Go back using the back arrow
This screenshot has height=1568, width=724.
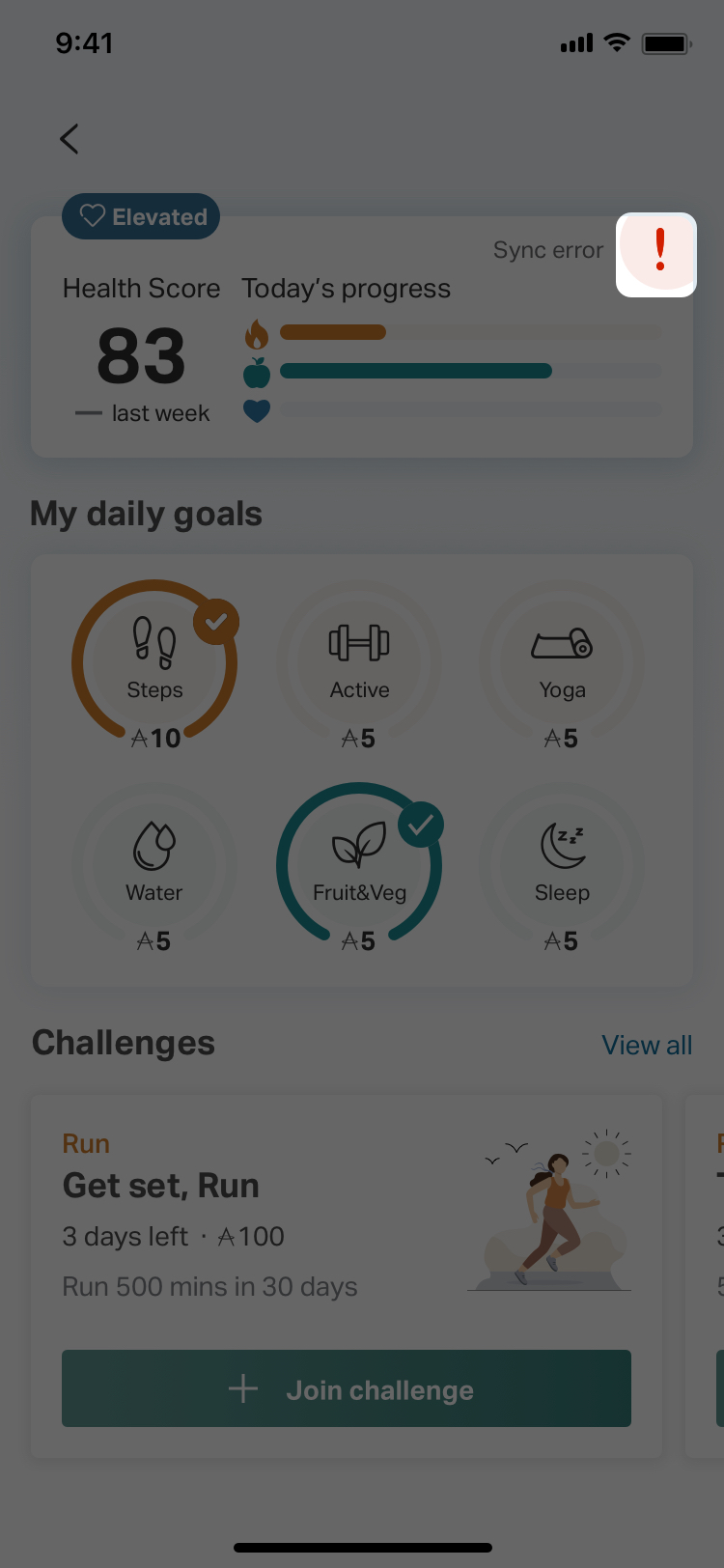pos(70,139)
